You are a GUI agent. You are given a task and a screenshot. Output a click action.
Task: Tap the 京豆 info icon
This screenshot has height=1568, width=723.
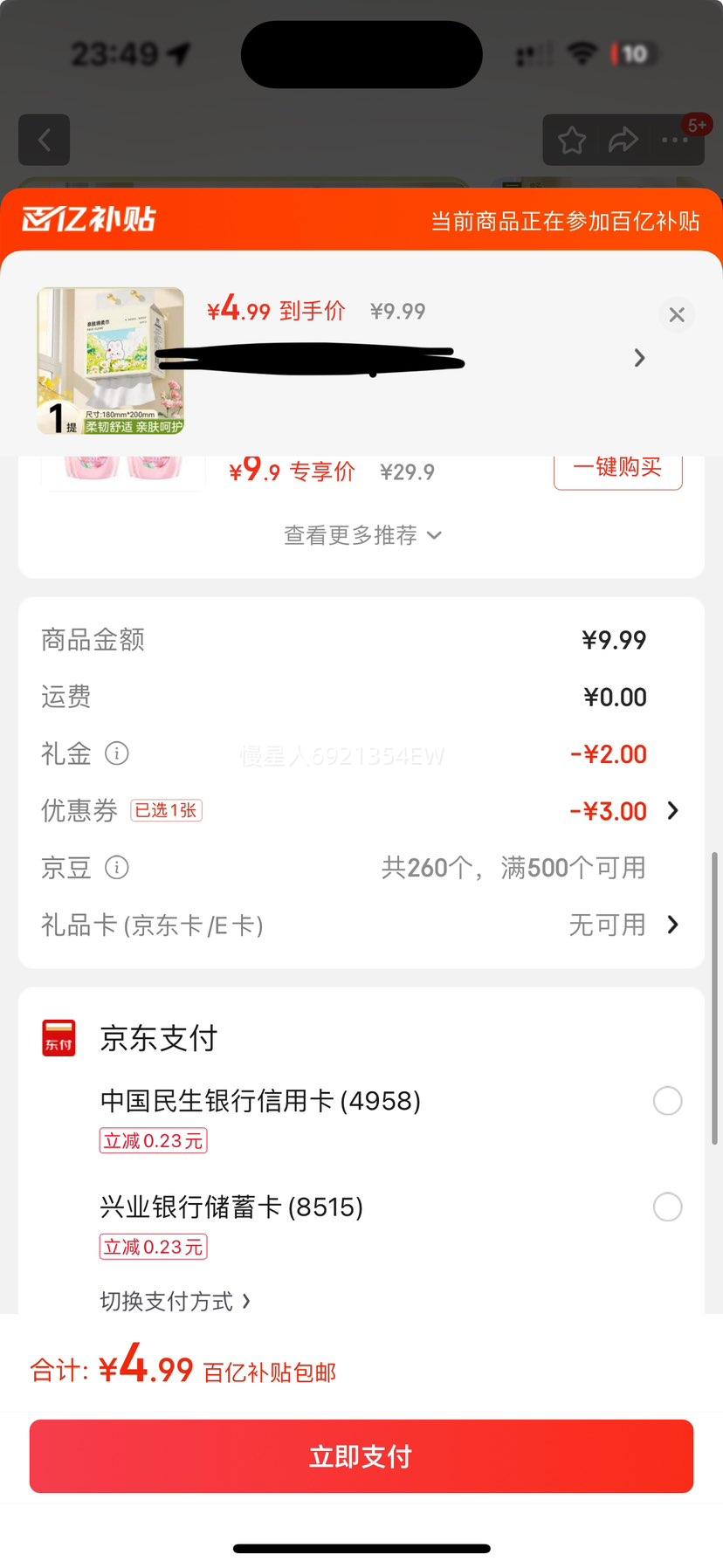117,867
